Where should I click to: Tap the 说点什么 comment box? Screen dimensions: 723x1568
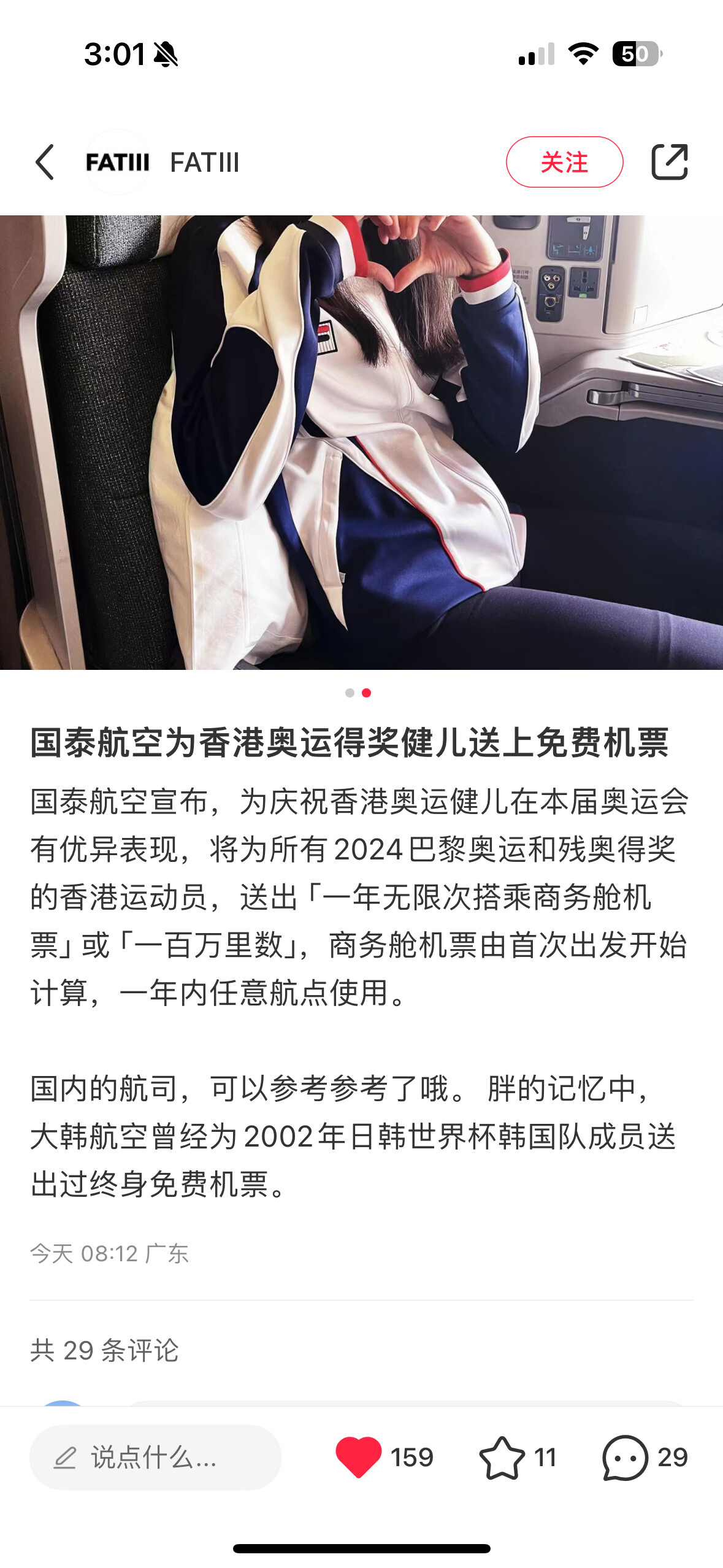pos(155,1457)
